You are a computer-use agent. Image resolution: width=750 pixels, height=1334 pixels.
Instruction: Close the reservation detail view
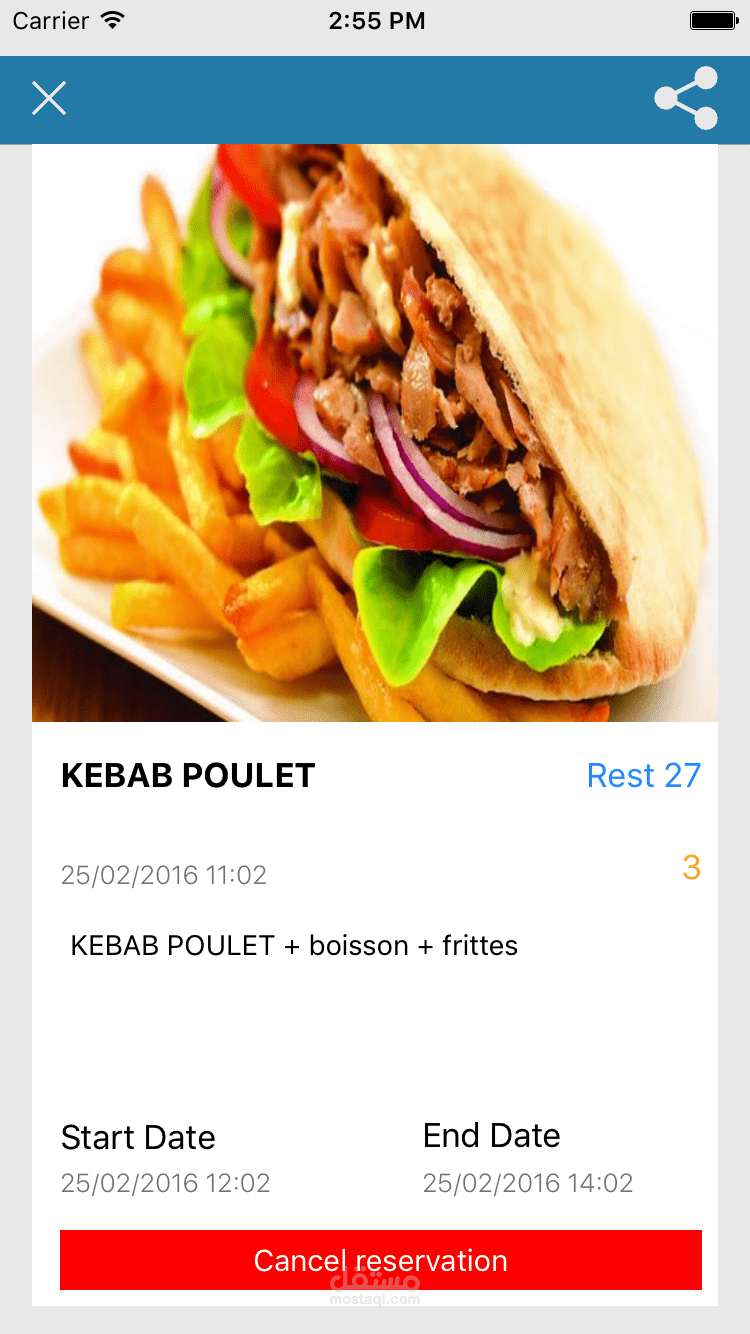(x=49, y=99)
